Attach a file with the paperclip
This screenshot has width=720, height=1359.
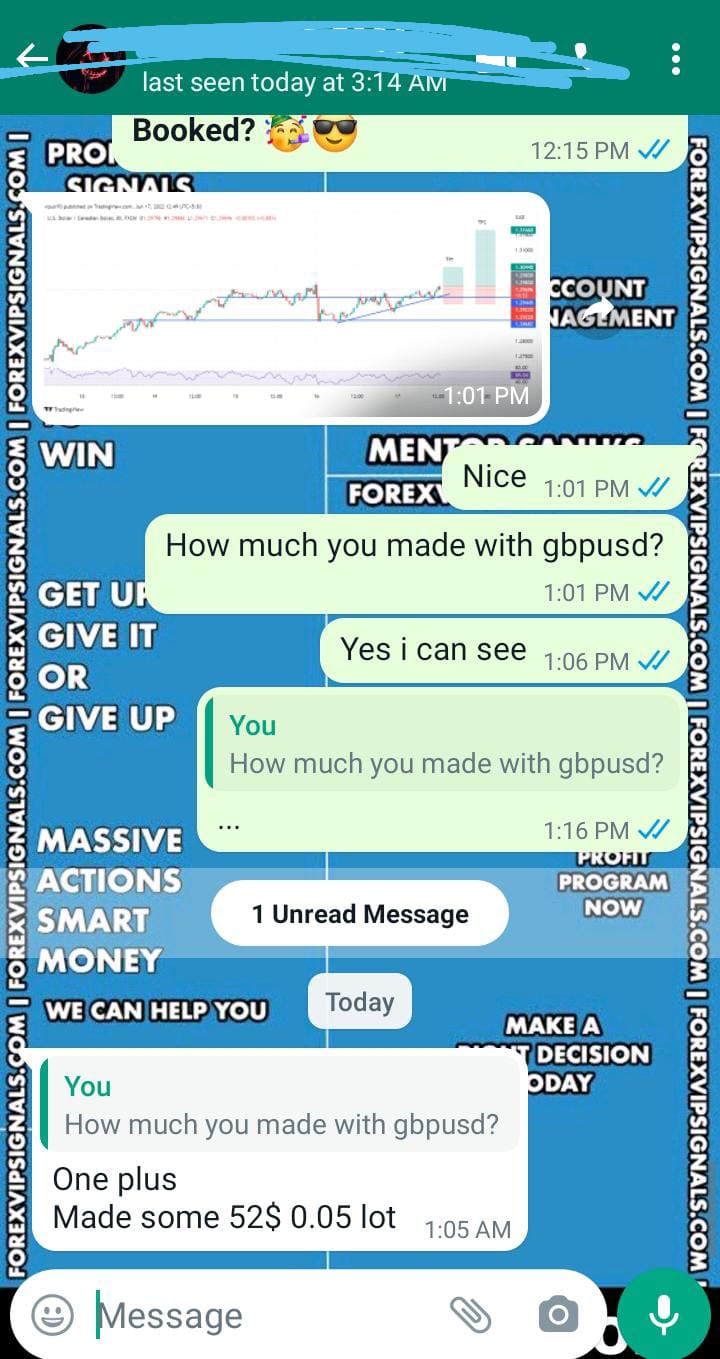pos(470,1315)
